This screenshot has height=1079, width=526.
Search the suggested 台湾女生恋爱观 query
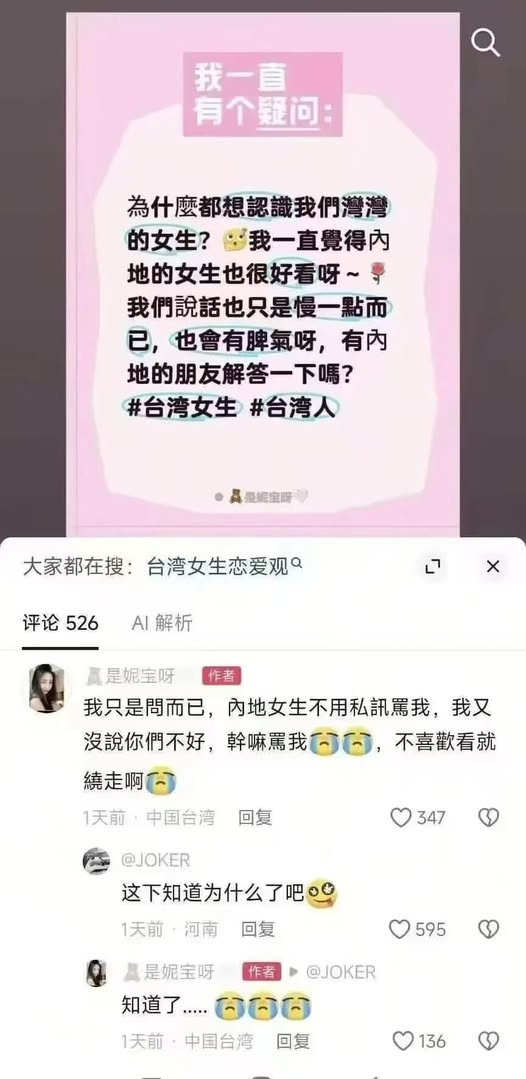pos(224,567)
